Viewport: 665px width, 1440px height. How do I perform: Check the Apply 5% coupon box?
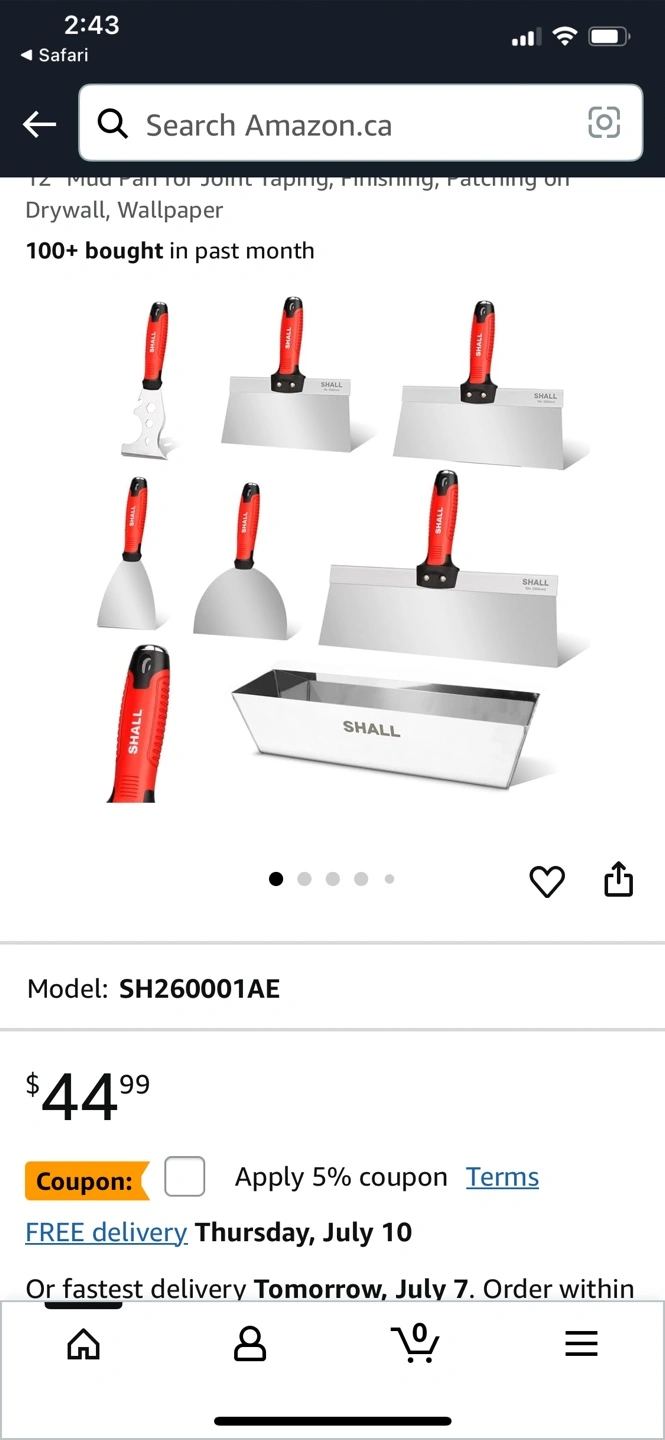(x=185, y=1177)
